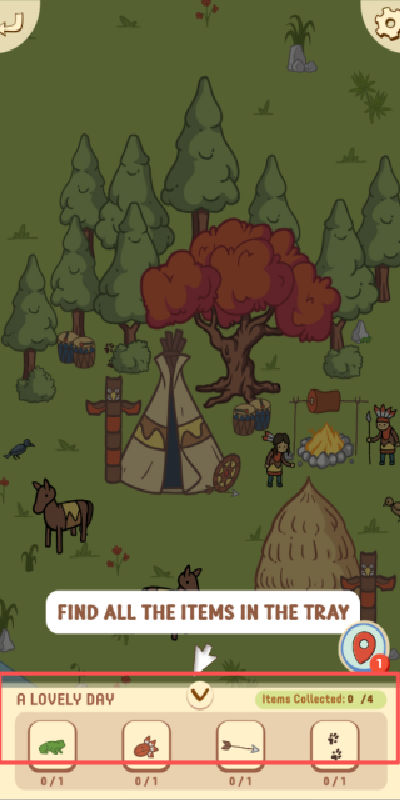This screenshot has height=800, width=400.
Task: Select the feathered headdress item in the tray
Action: tap(146, 745)
